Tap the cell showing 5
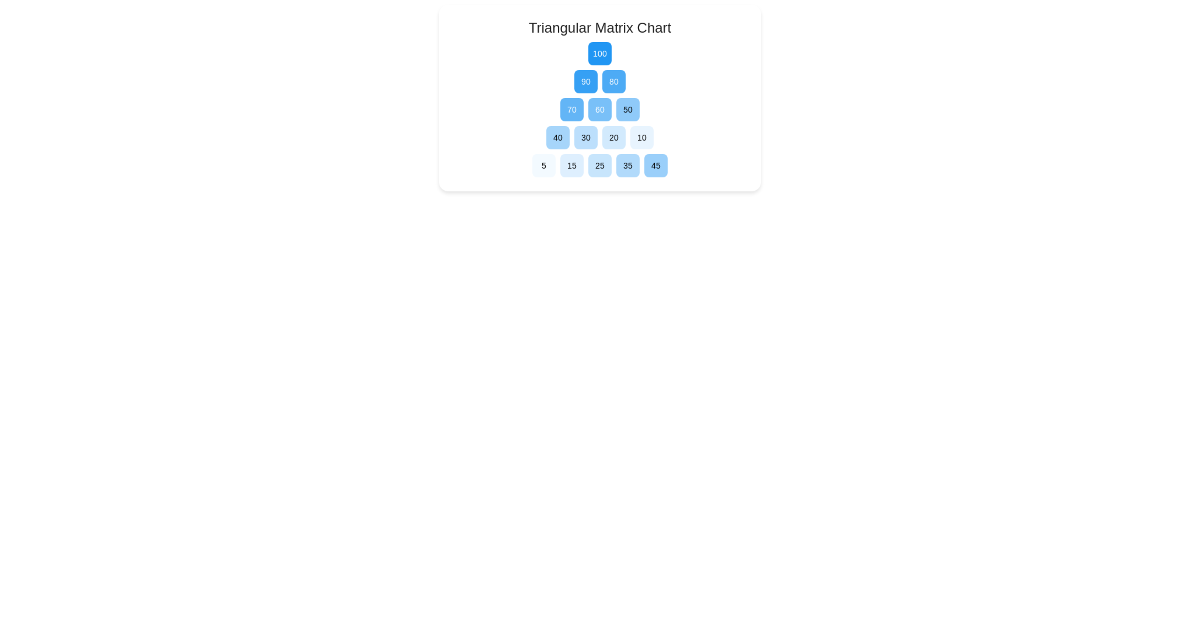 544,166
